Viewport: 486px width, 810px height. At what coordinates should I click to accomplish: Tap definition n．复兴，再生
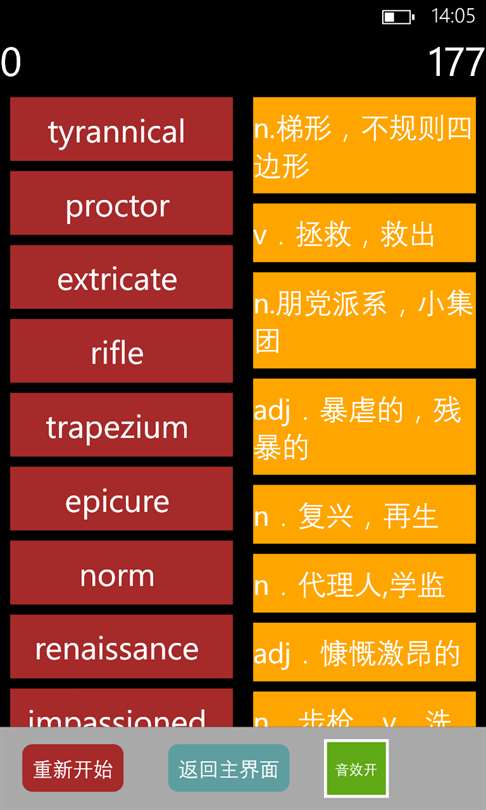point(364,514)
